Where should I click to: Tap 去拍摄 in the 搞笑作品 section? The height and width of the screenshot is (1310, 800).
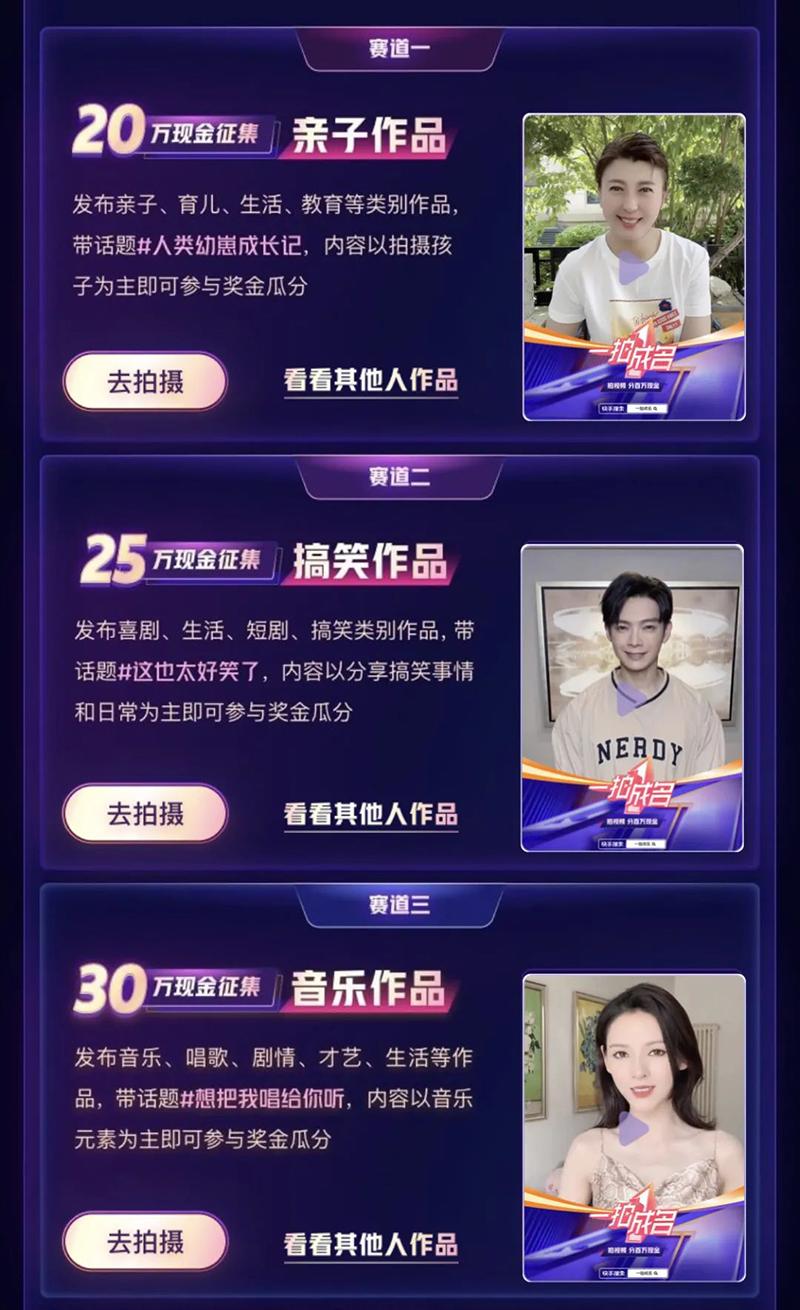145,813
